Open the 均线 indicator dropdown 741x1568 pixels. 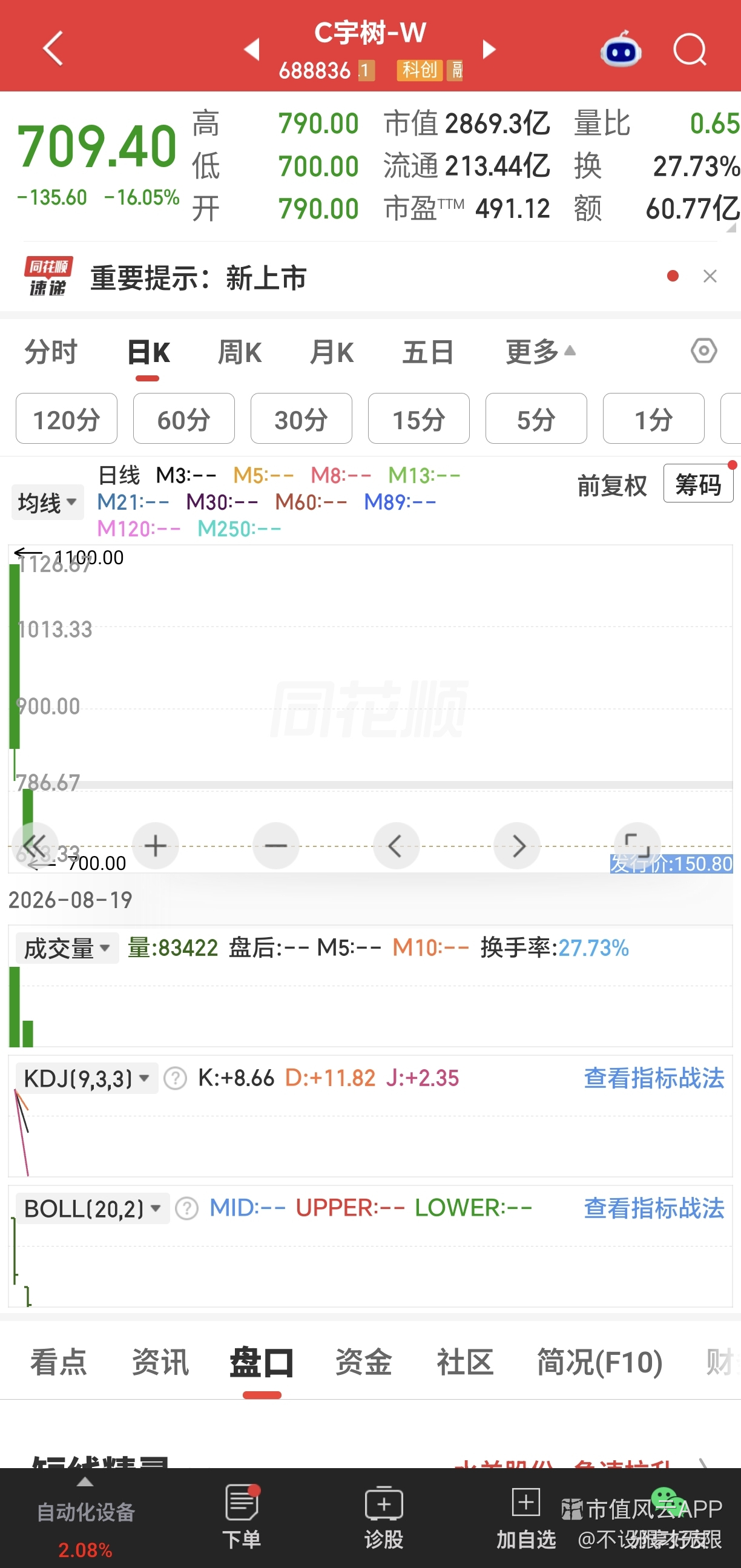click(47, 502)
